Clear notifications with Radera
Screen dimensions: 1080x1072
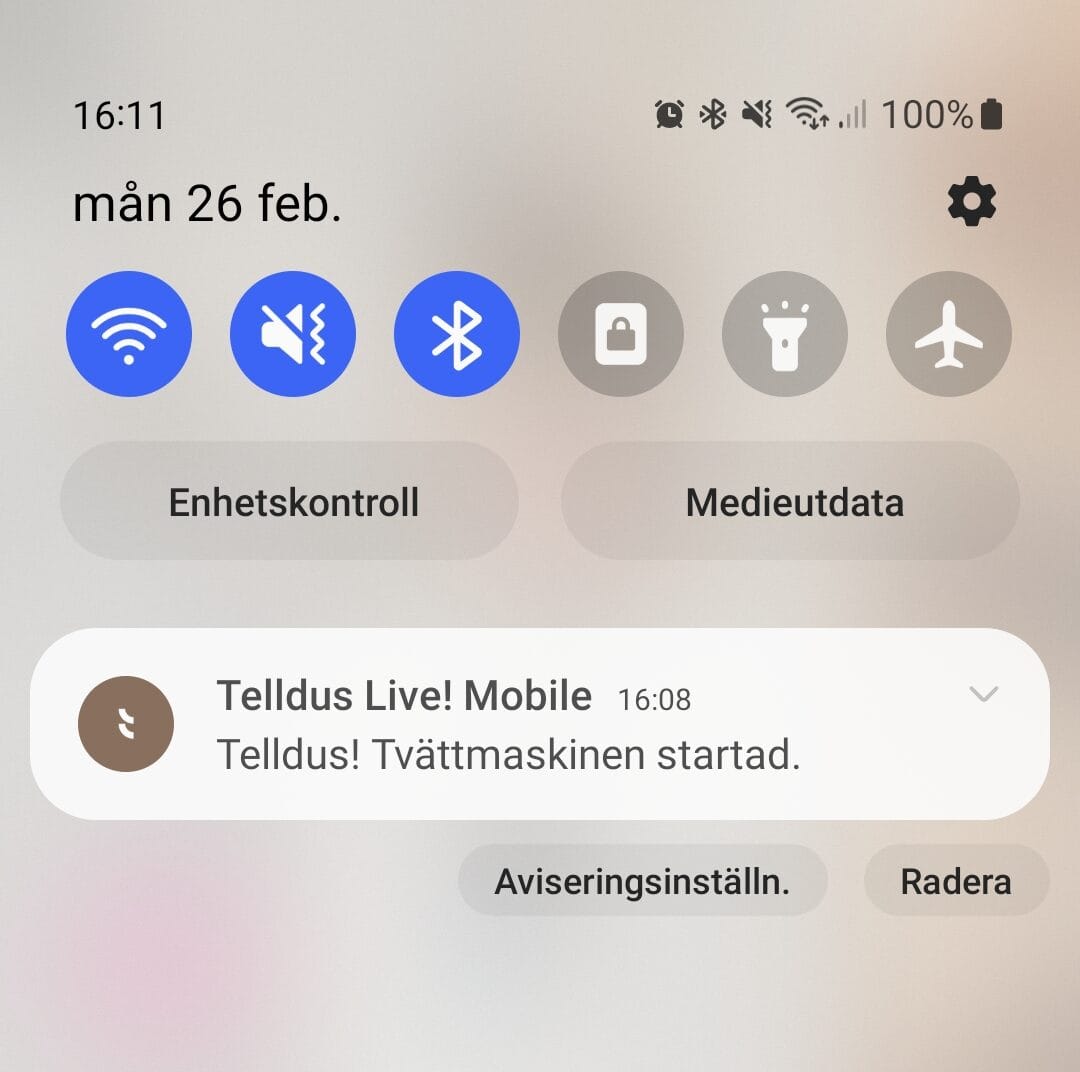tap(955, 881)
